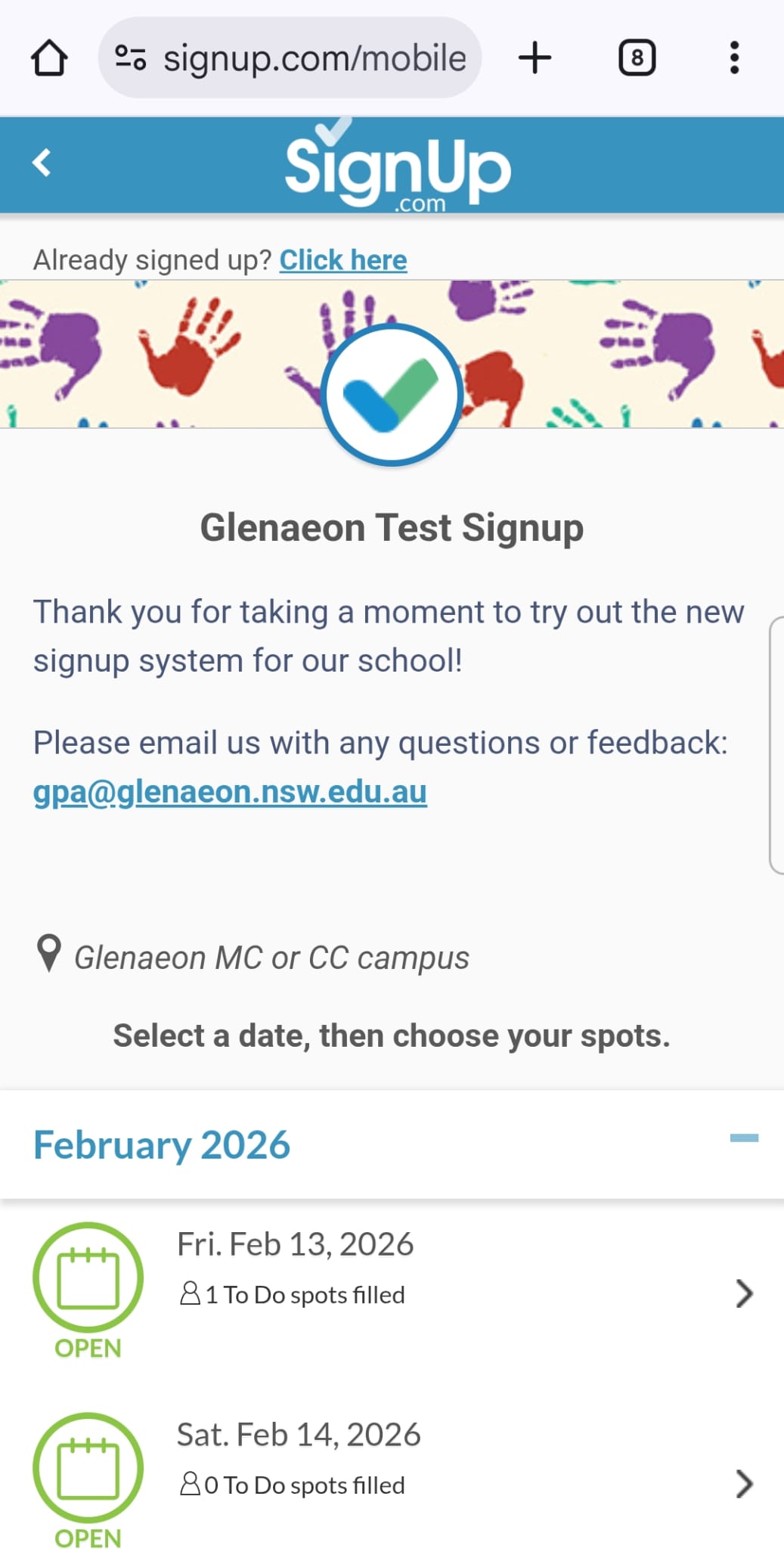Image resolution: width=784 pixels, height=1549 pixels.
Task: Open the browser home page
Action: pyautogui.click(x=49, y=58)
